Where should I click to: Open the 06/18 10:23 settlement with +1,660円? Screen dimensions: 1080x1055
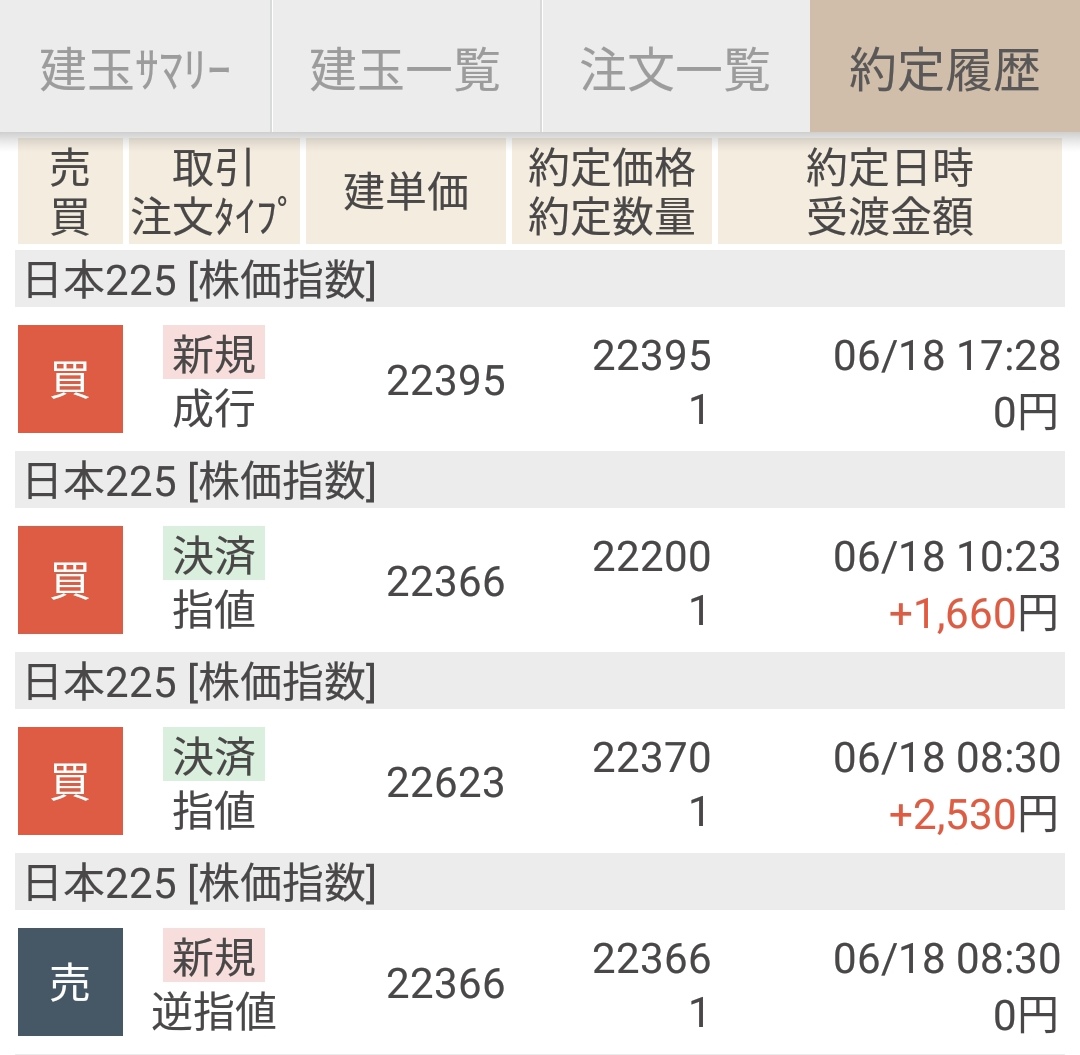click(x=540, y=581)
